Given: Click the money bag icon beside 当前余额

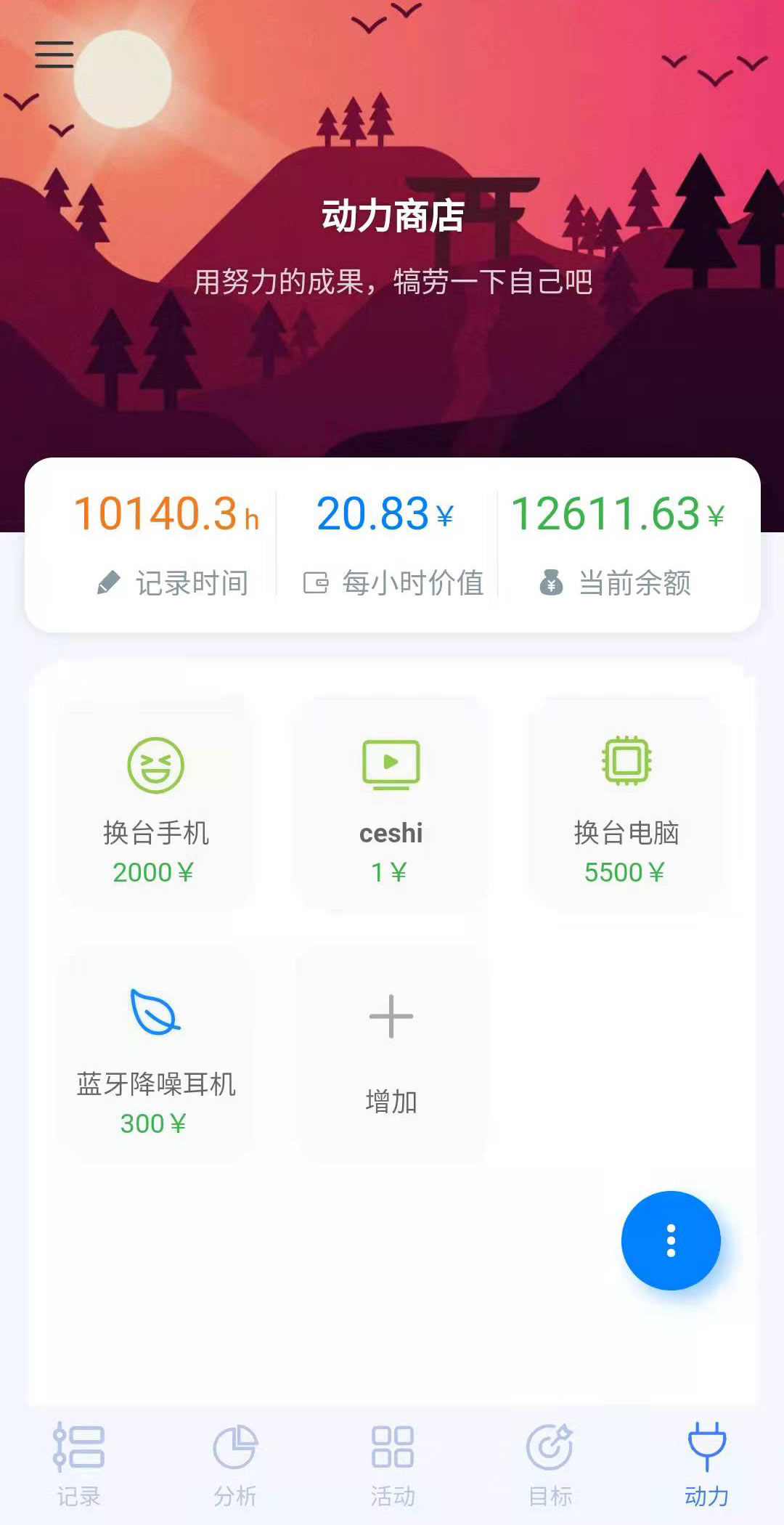Looking at the screenshot, I should point(552,581).
